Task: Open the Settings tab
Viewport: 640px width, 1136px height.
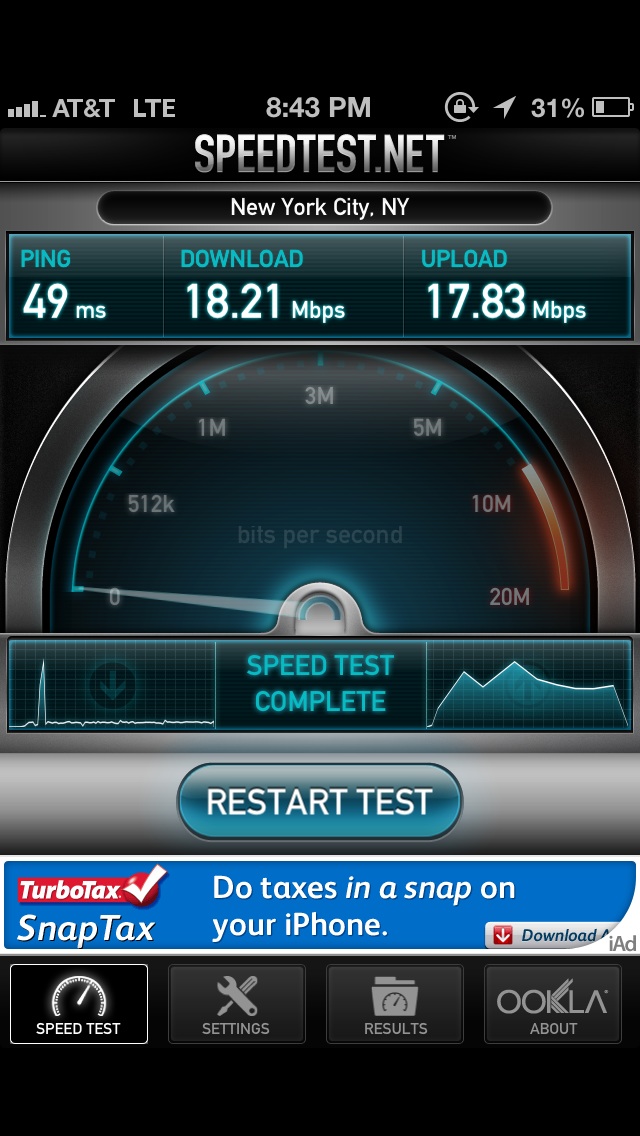Action: [236, 1003]
